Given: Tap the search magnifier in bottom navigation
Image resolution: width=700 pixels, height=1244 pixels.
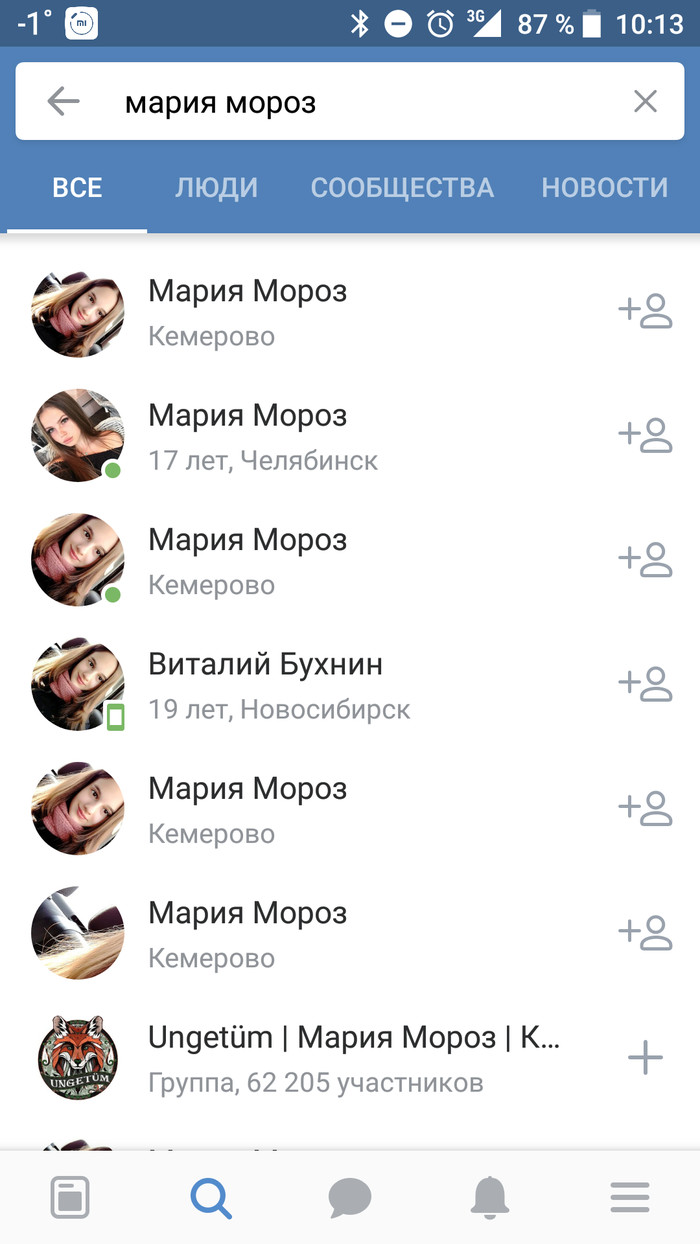Looking at the screenshot, I should pyautogui.click(x=210, y=1197).
